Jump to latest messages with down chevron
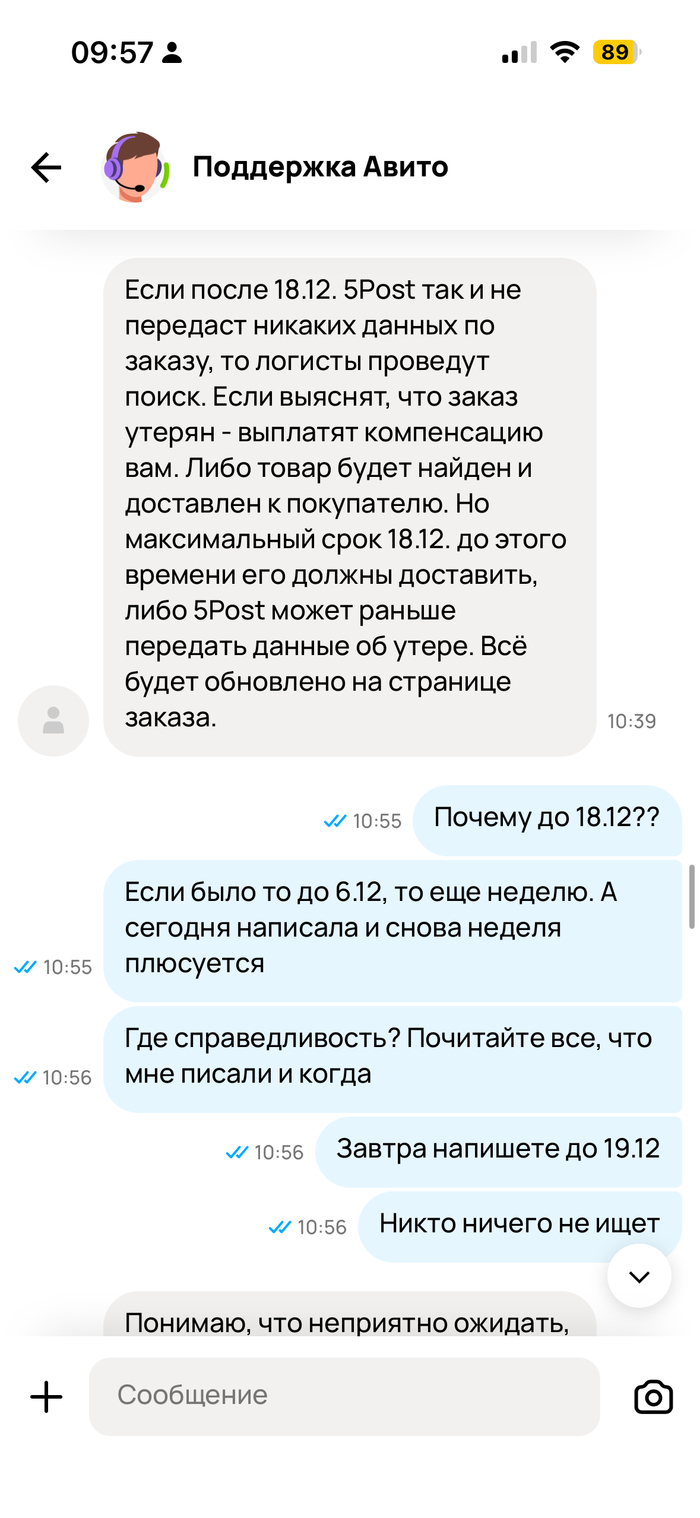Viewport: 700px width, 1518px height. click(638, 1276)
